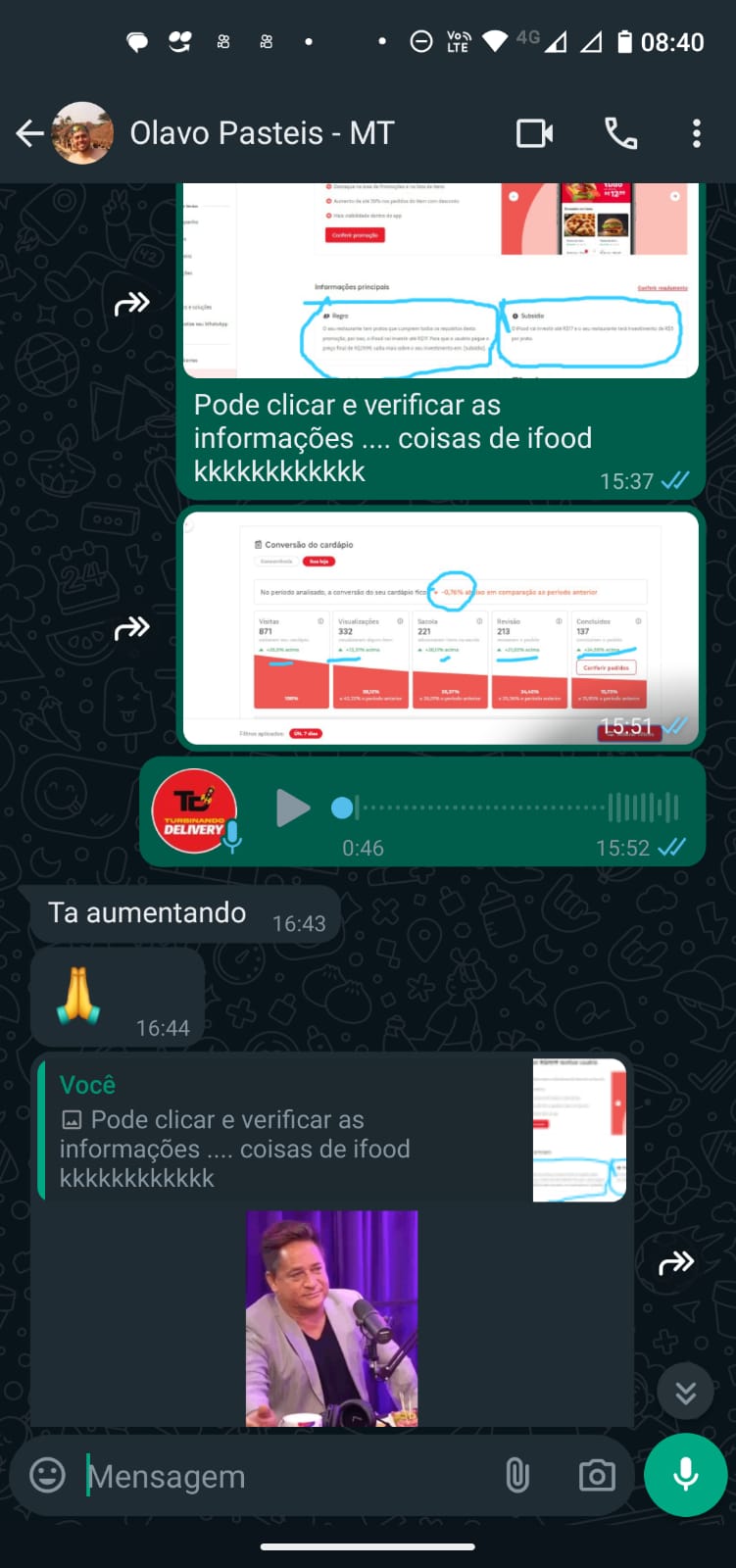Image resolution: width=736 pixels, height=1568 pixels.
Task: Play the 0:46 voice message
Action: pos(292,808)
